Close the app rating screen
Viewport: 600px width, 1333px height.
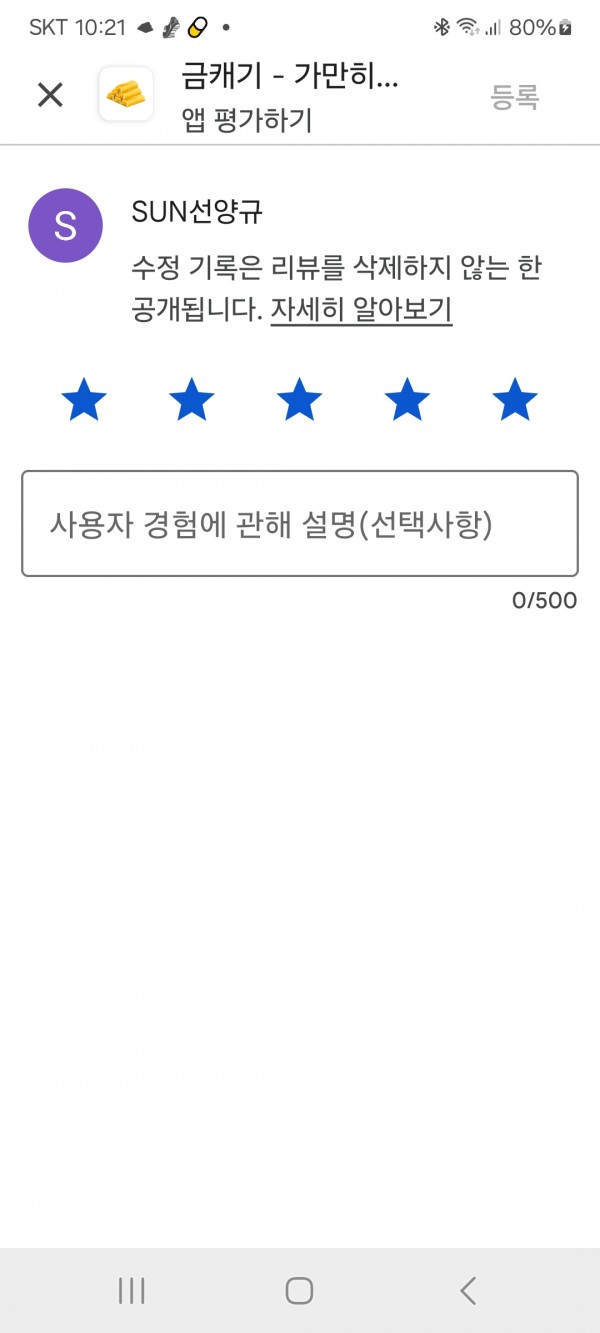click(50, 95)
